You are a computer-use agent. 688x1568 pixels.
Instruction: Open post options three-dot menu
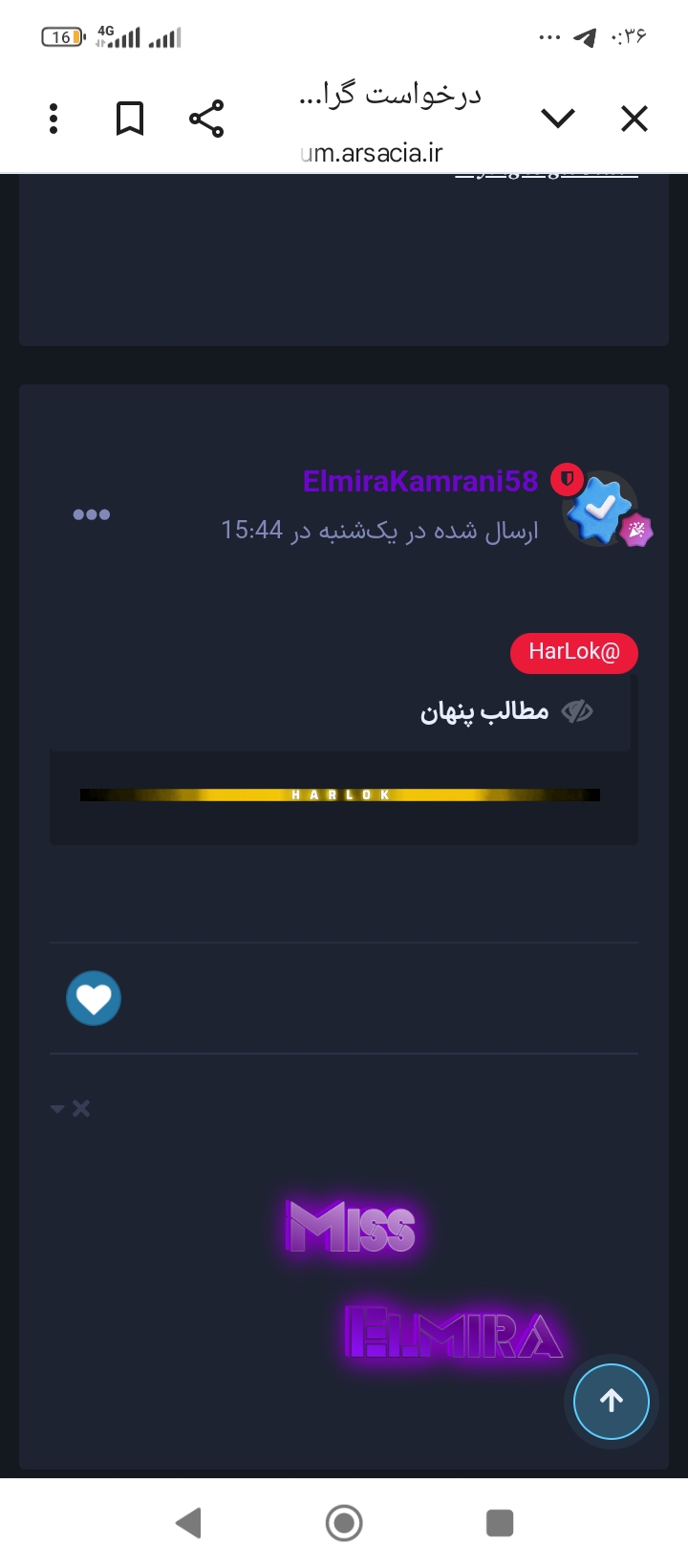92,514
